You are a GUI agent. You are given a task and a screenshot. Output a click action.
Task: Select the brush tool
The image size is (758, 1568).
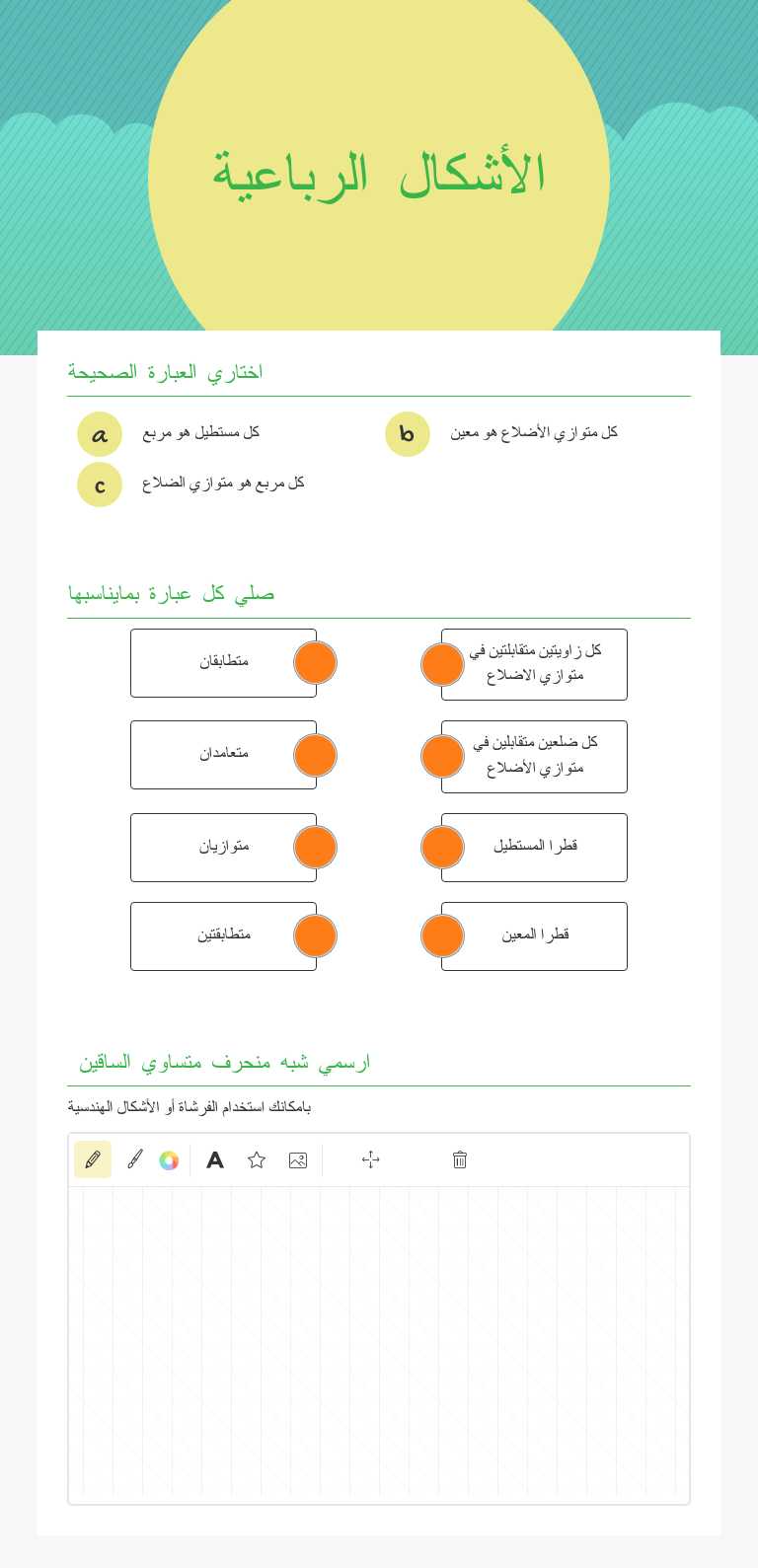pyautogui.click(x=135, y=1159)
